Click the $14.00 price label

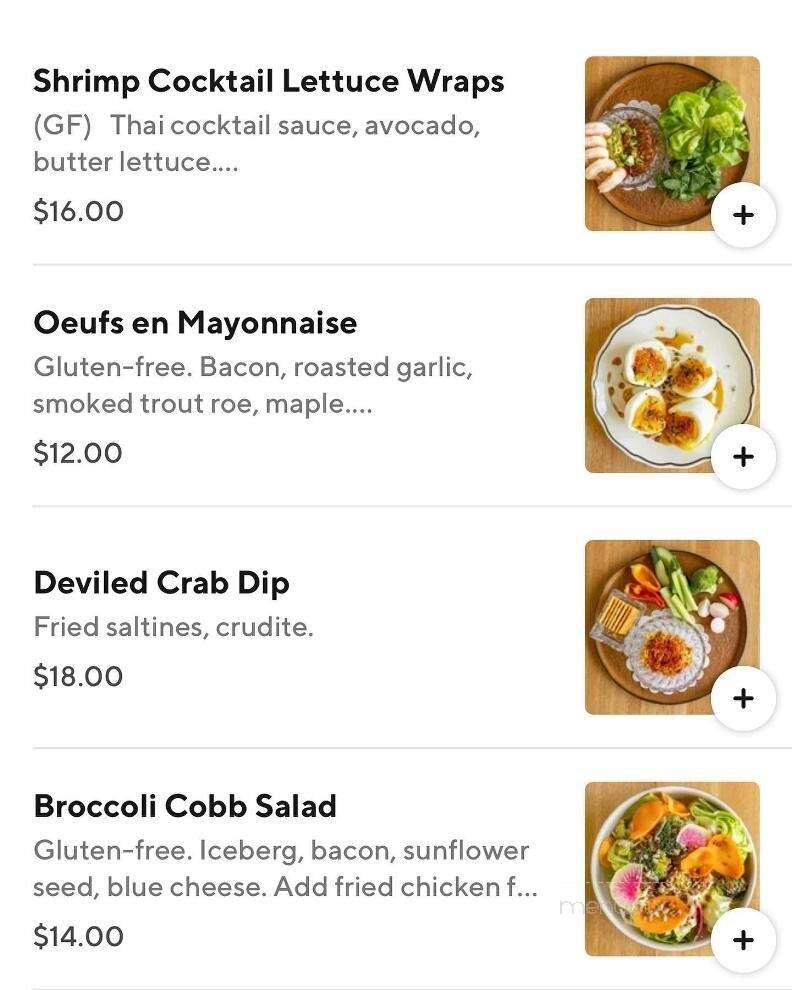[x=78, y=936]
